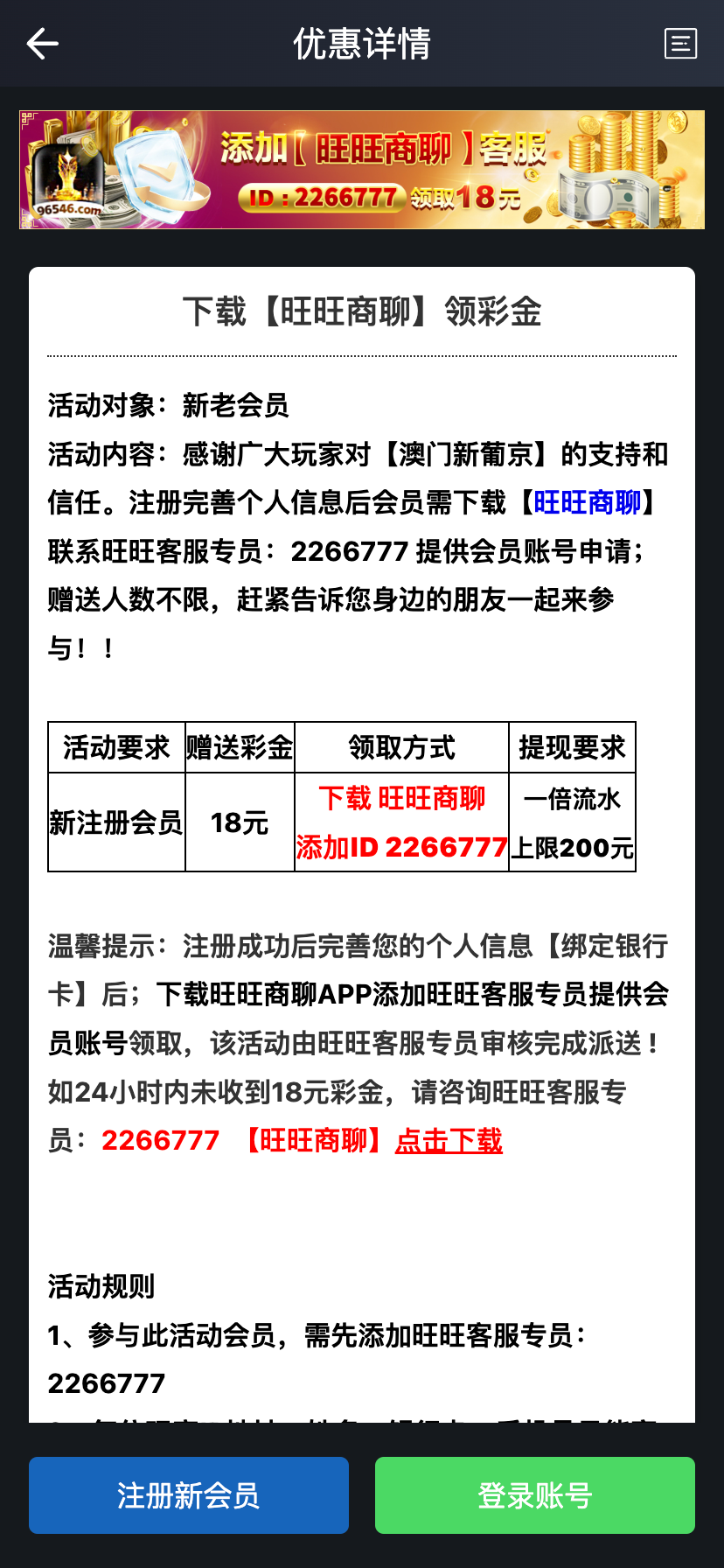Tap the 旺旺商聊 promotional banner
Image resolution: width=724 pixels, height=1568 pixels.
click(362, 170)
